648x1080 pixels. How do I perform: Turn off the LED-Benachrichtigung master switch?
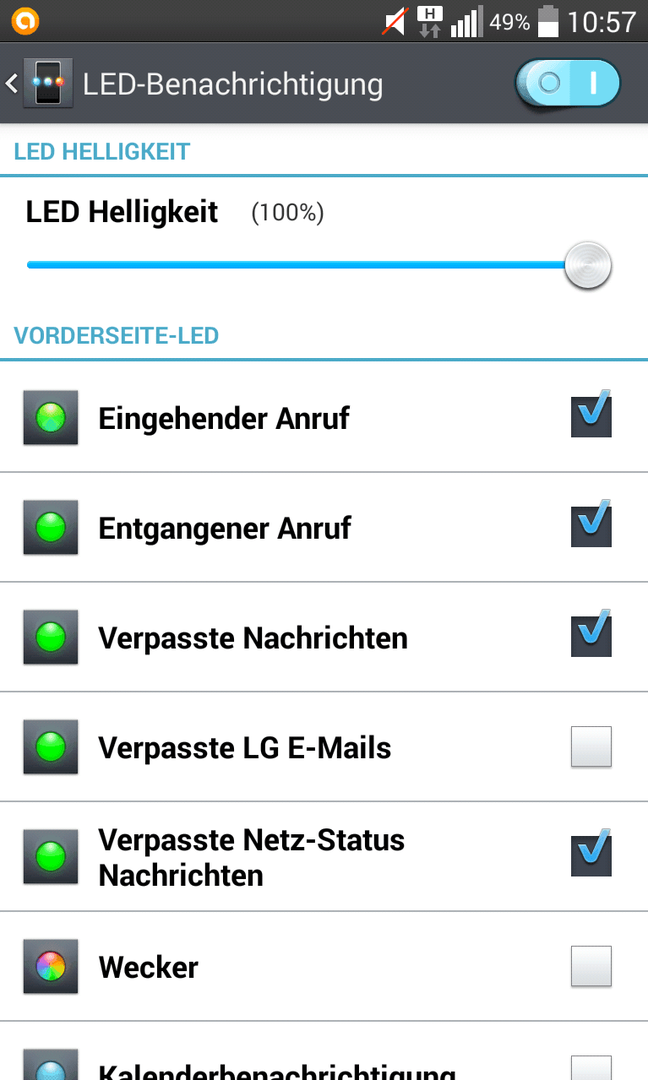tap(567, 83)
